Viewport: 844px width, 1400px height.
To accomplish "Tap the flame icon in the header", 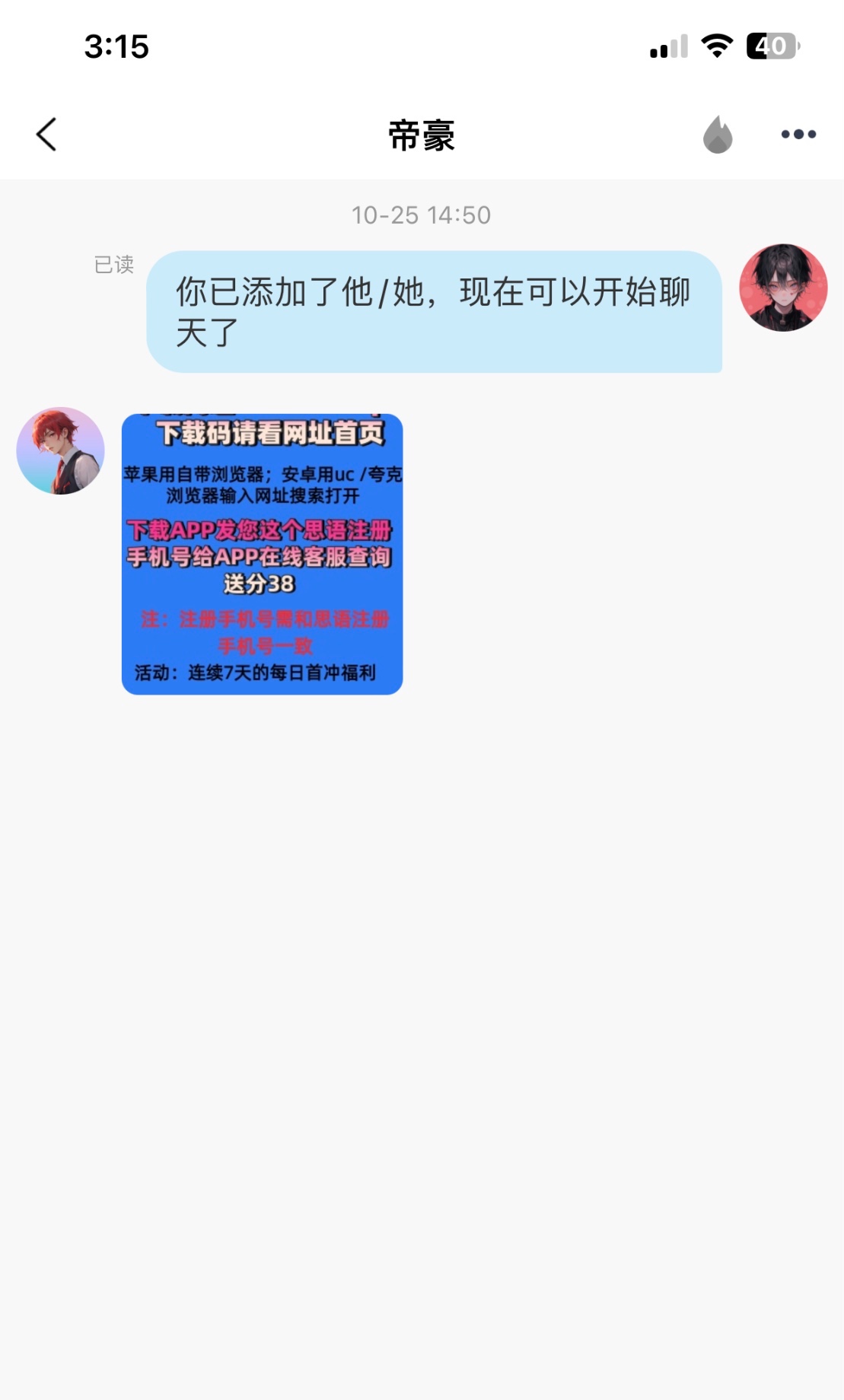I will (x=717, y=135).
